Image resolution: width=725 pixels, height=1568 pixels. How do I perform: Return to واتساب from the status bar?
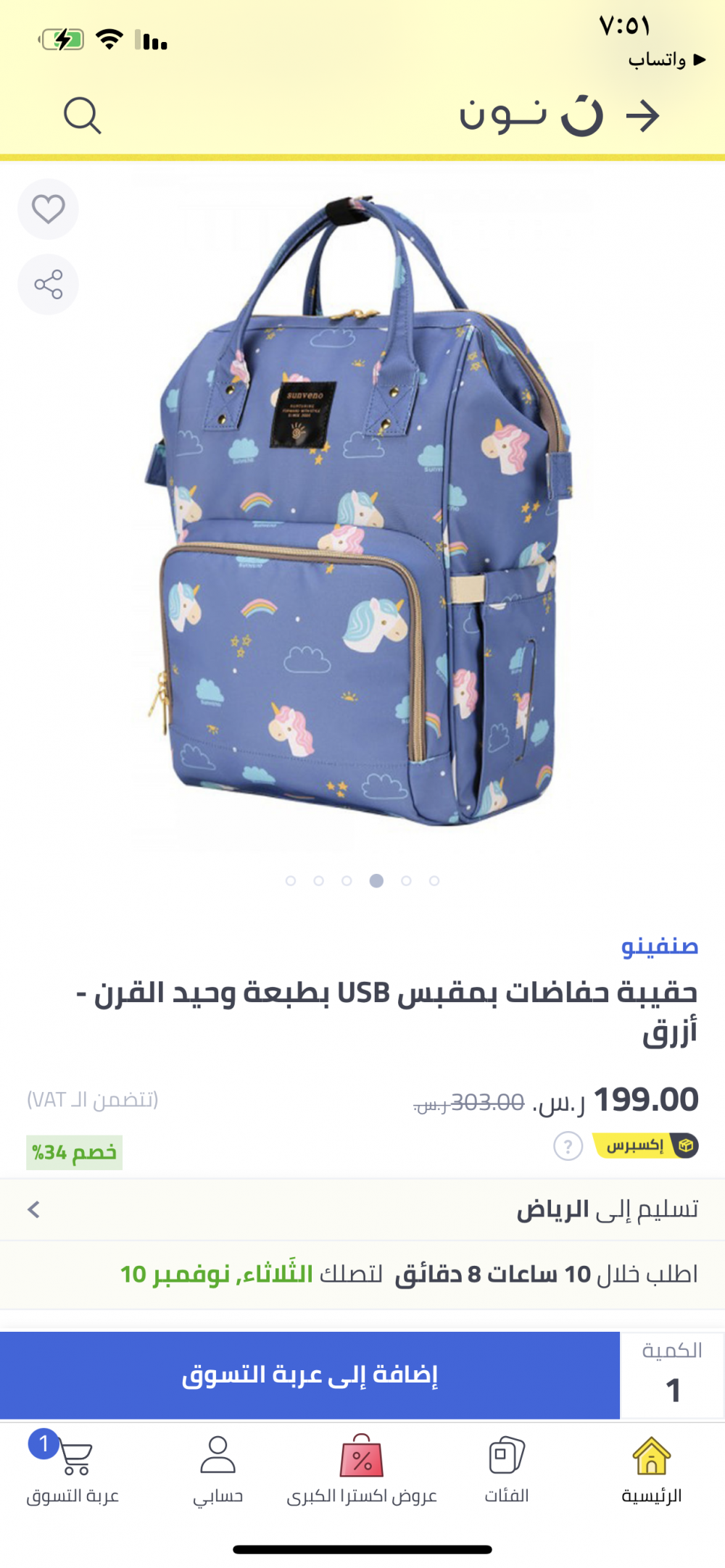[666, 59]
